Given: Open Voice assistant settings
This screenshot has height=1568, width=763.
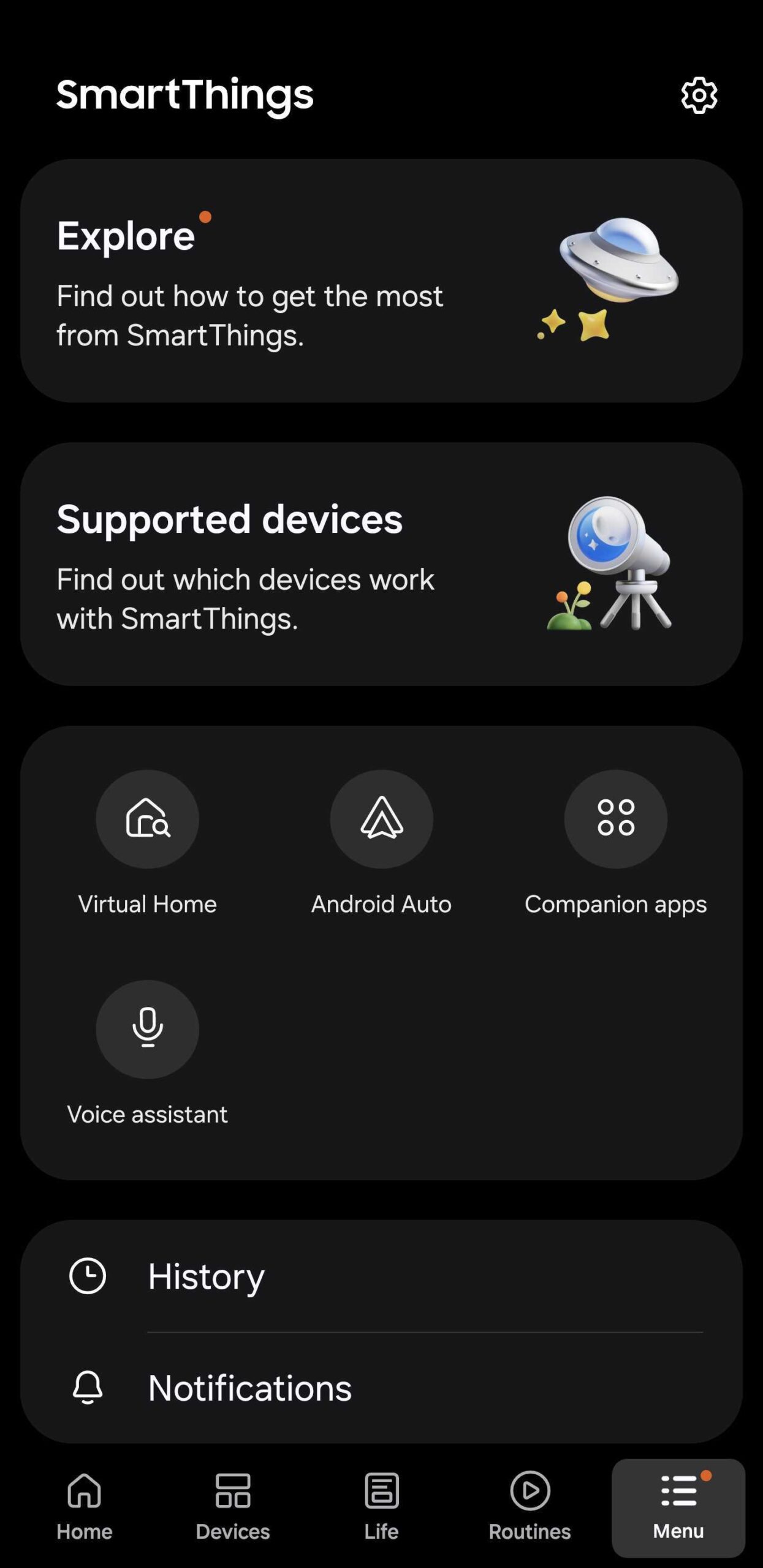Looking at the screenshot, I should pyautogui.click(x=147, y=1029).
